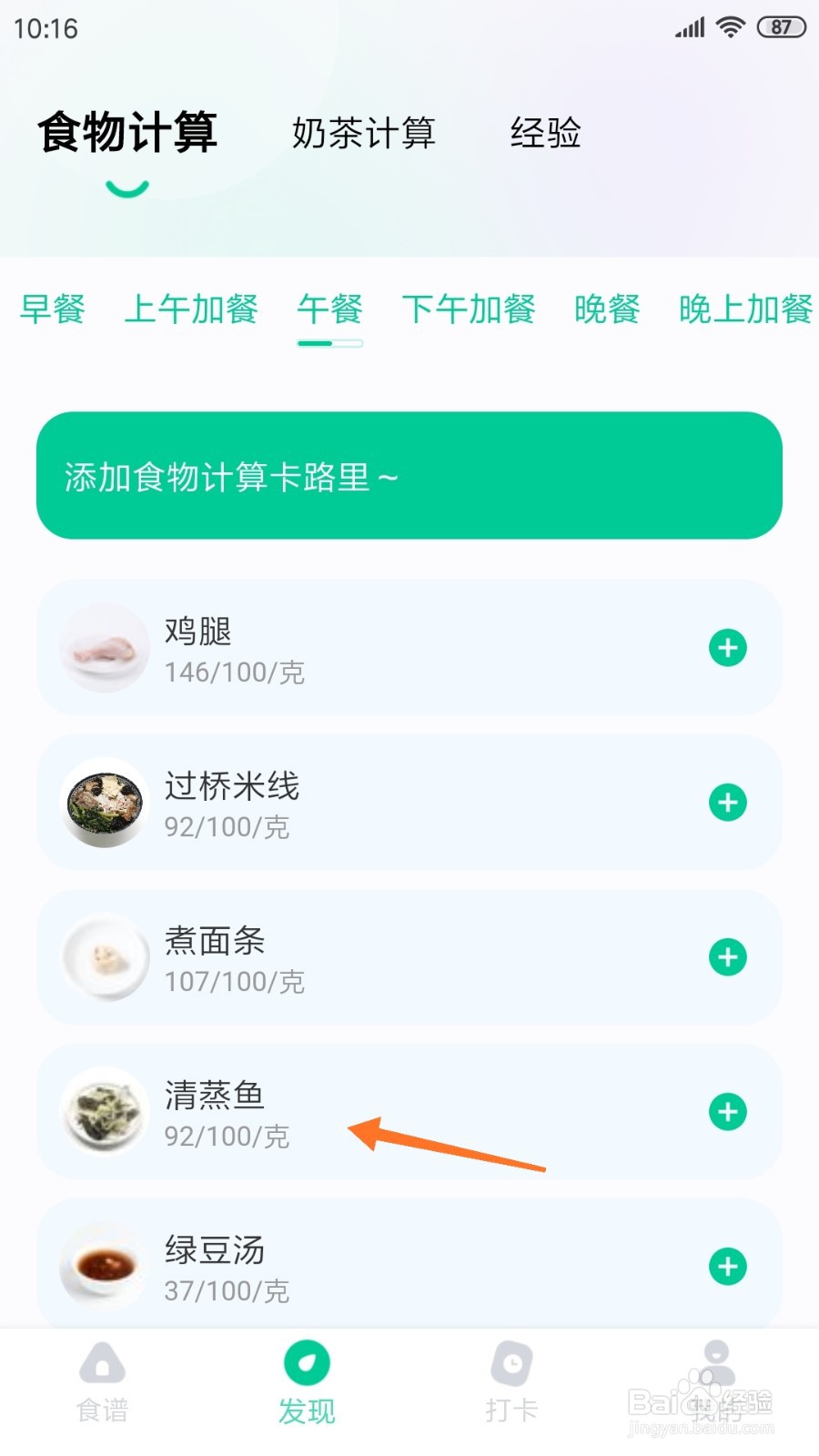Image resolution: width=819 pixels, height=1456 pixels.
Task: Select the 打卡 check-in icon
Action: point(511,1383)
